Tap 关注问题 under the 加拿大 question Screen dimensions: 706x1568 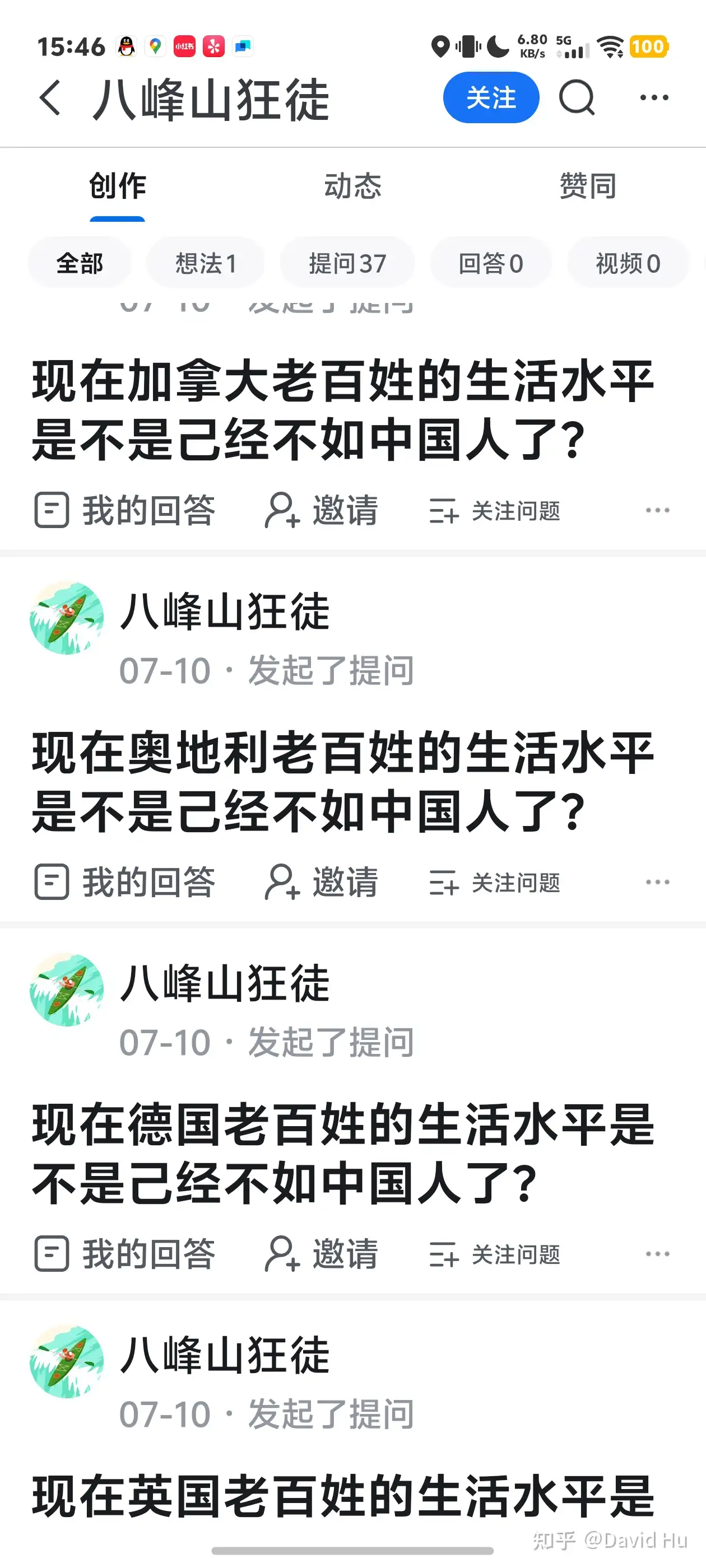pos(495,510)
